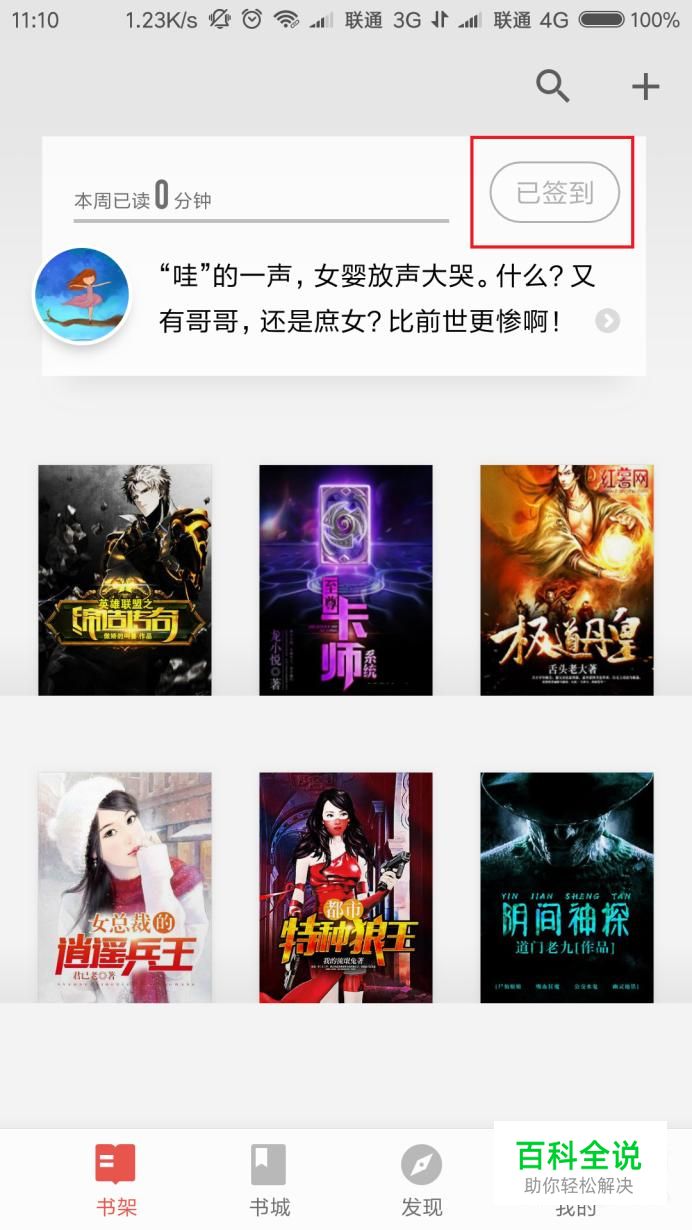Open the book 极道丹皇
The image size is (692, 1230).
click(x=567, y=580)
